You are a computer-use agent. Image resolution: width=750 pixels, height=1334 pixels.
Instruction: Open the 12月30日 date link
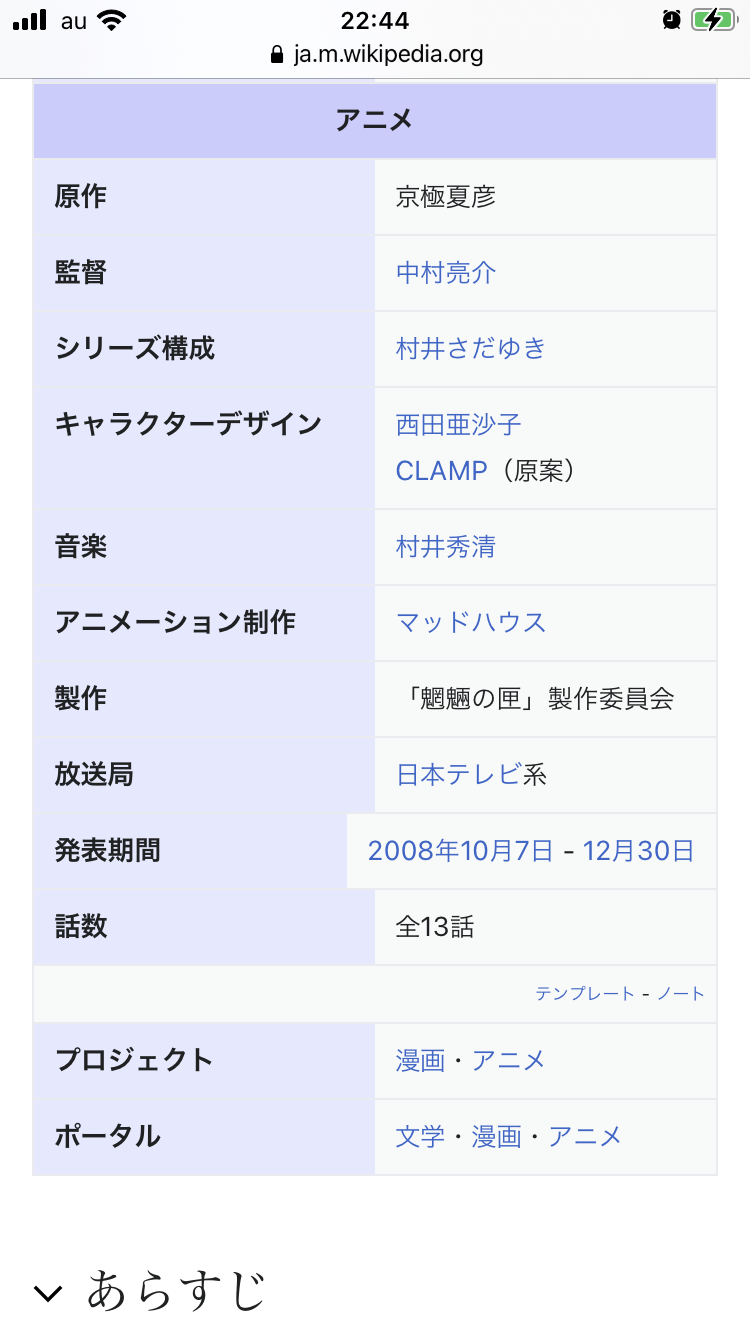point(638,851)
